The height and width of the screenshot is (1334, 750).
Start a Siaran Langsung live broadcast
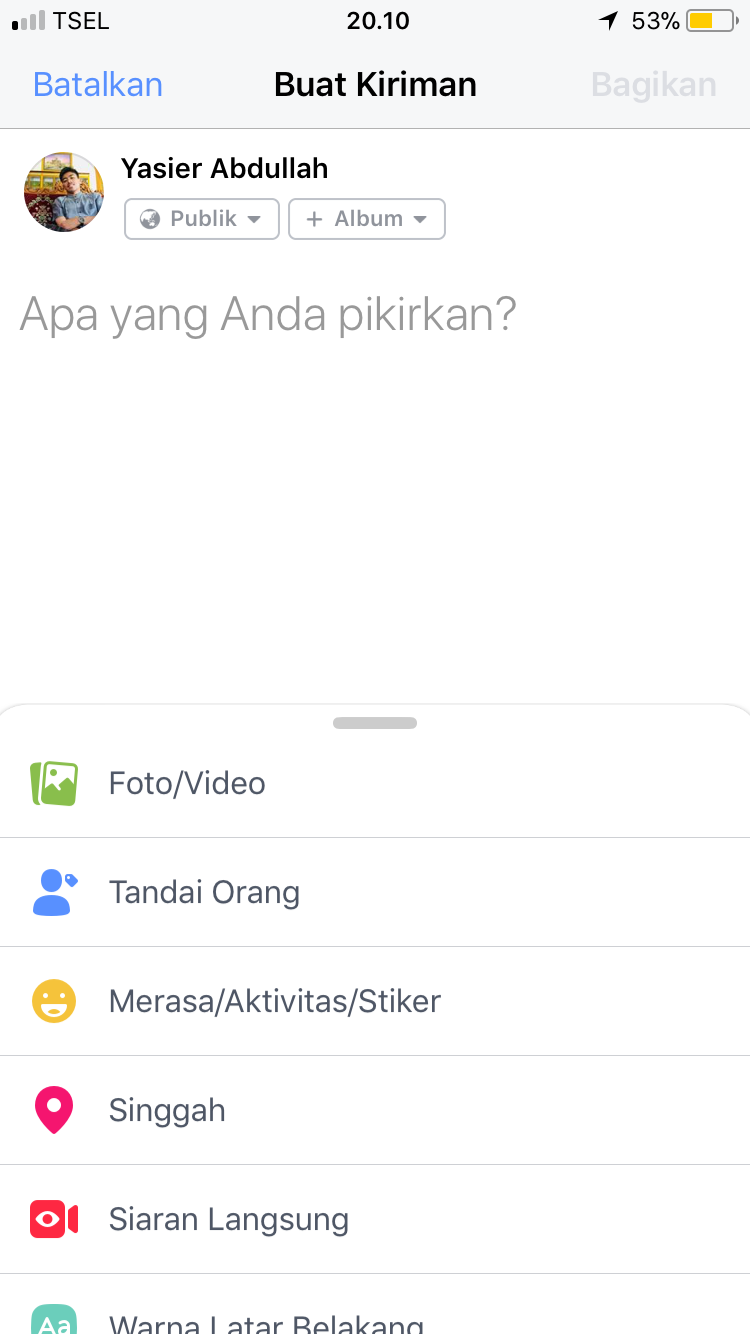click(x=228, y=1219)
